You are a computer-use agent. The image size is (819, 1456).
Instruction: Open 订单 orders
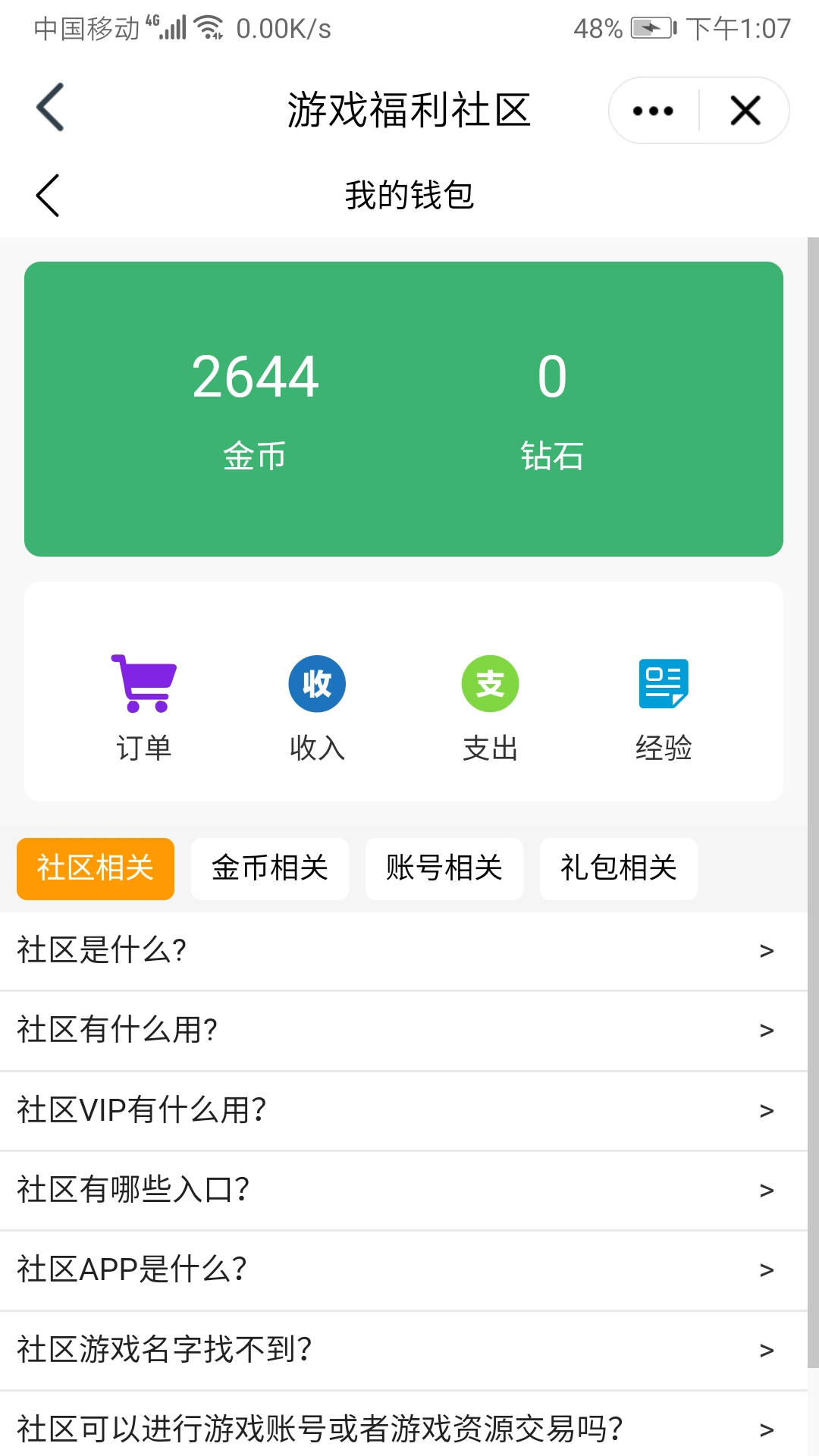[x=144, y=707]
